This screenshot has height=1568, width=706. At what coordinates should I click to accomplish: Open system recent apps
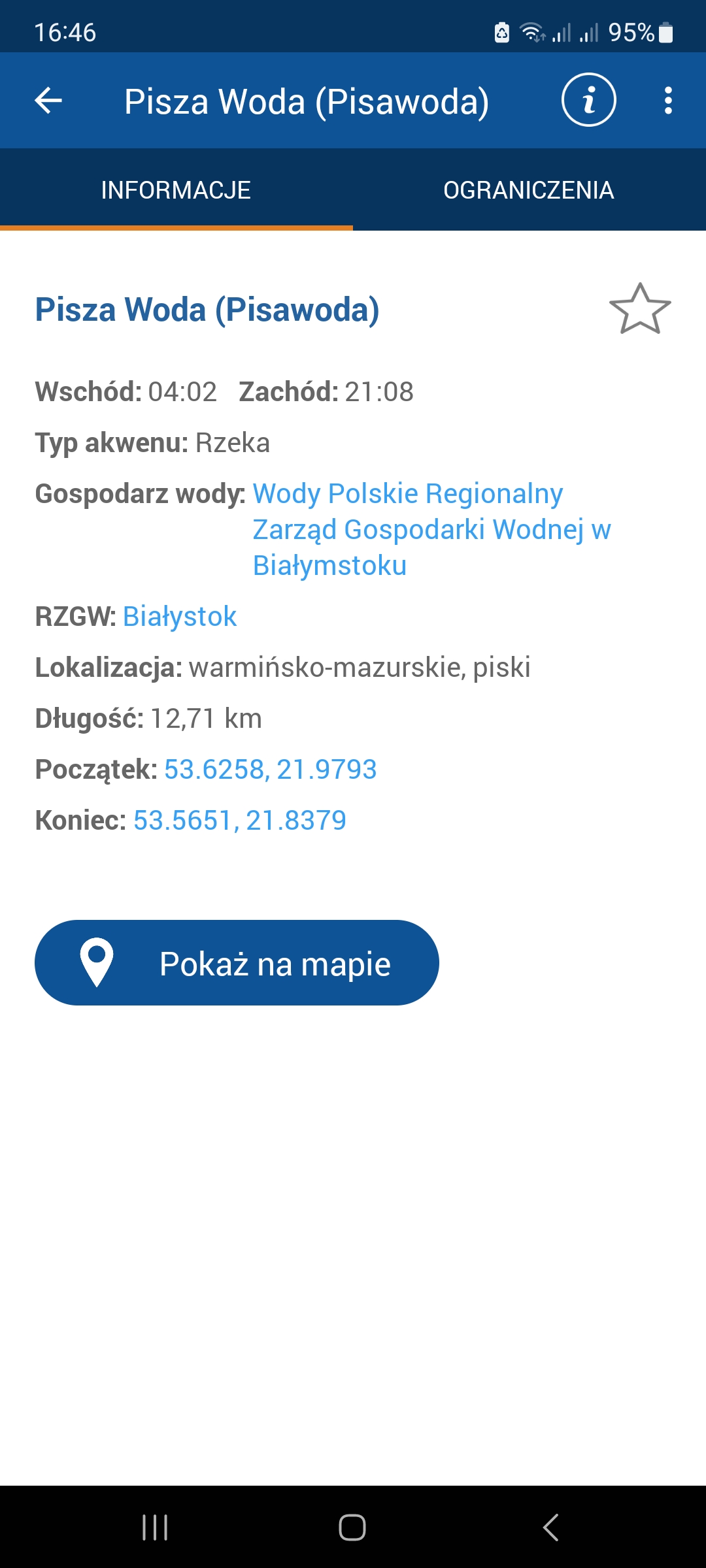pyautogui.click(x=155, y=1527)
